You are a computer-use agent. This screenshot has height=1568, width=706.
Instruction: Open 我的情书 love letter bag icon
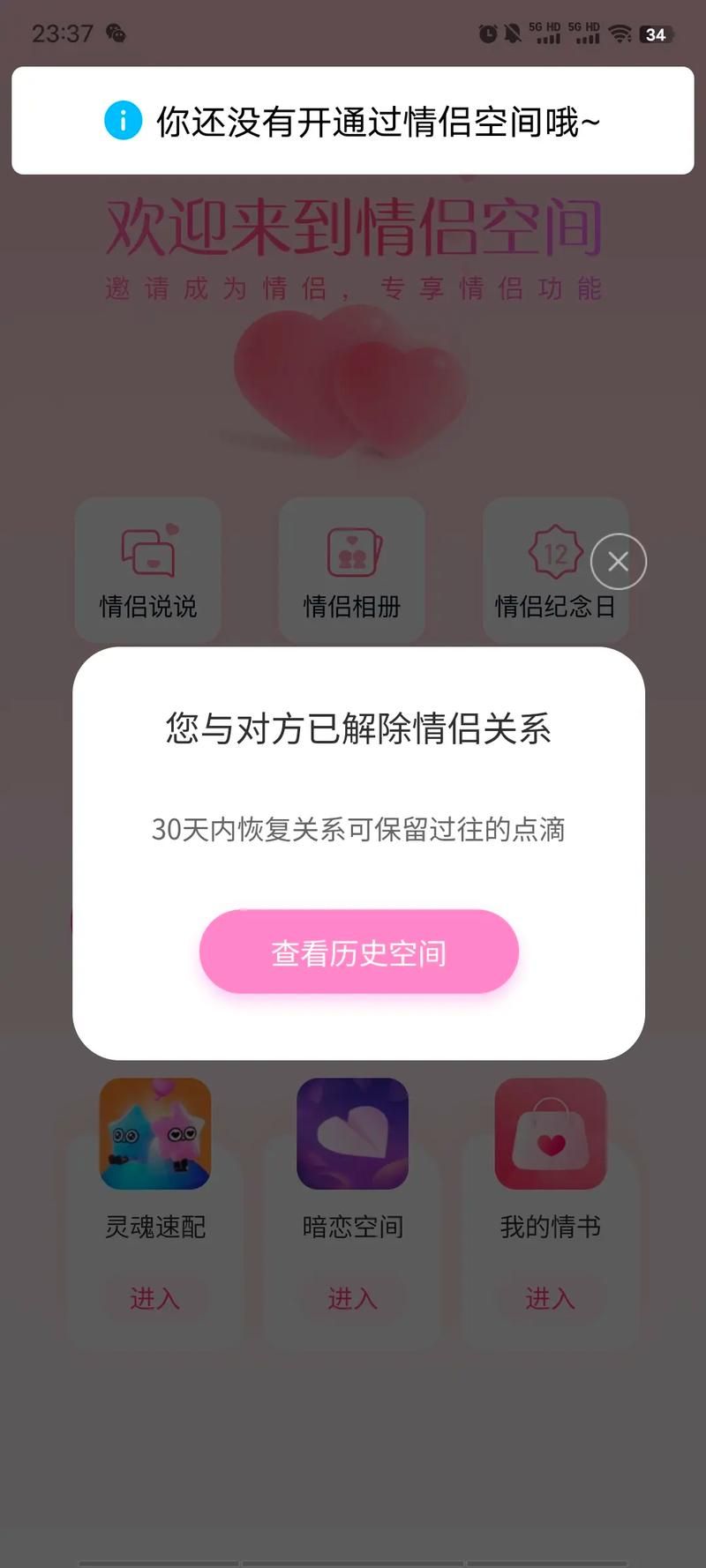(549, 1134)
